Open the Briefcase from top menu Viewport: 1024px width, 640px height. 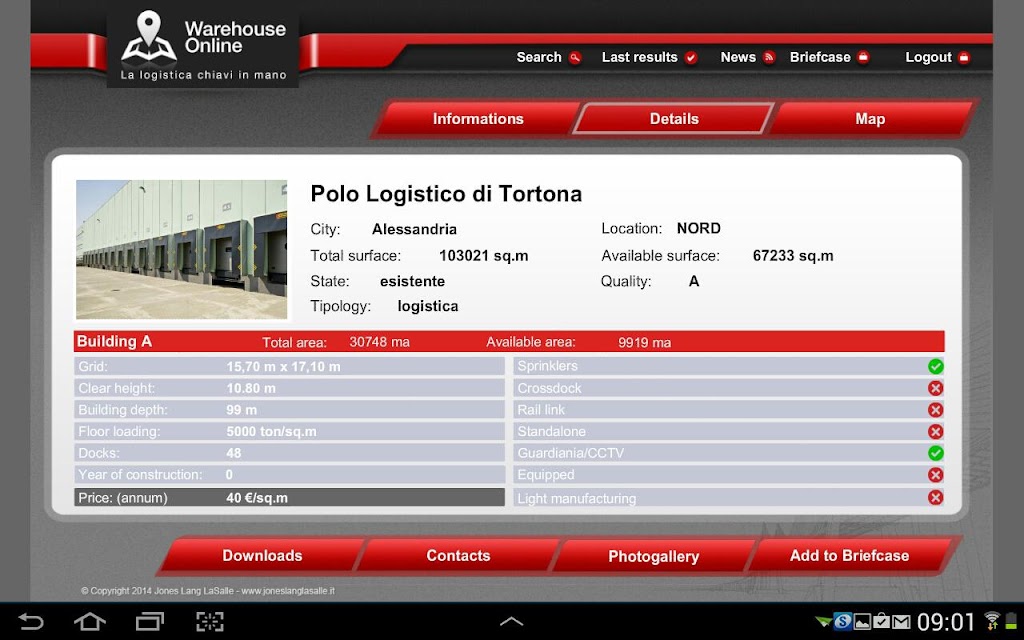[829, 57]
